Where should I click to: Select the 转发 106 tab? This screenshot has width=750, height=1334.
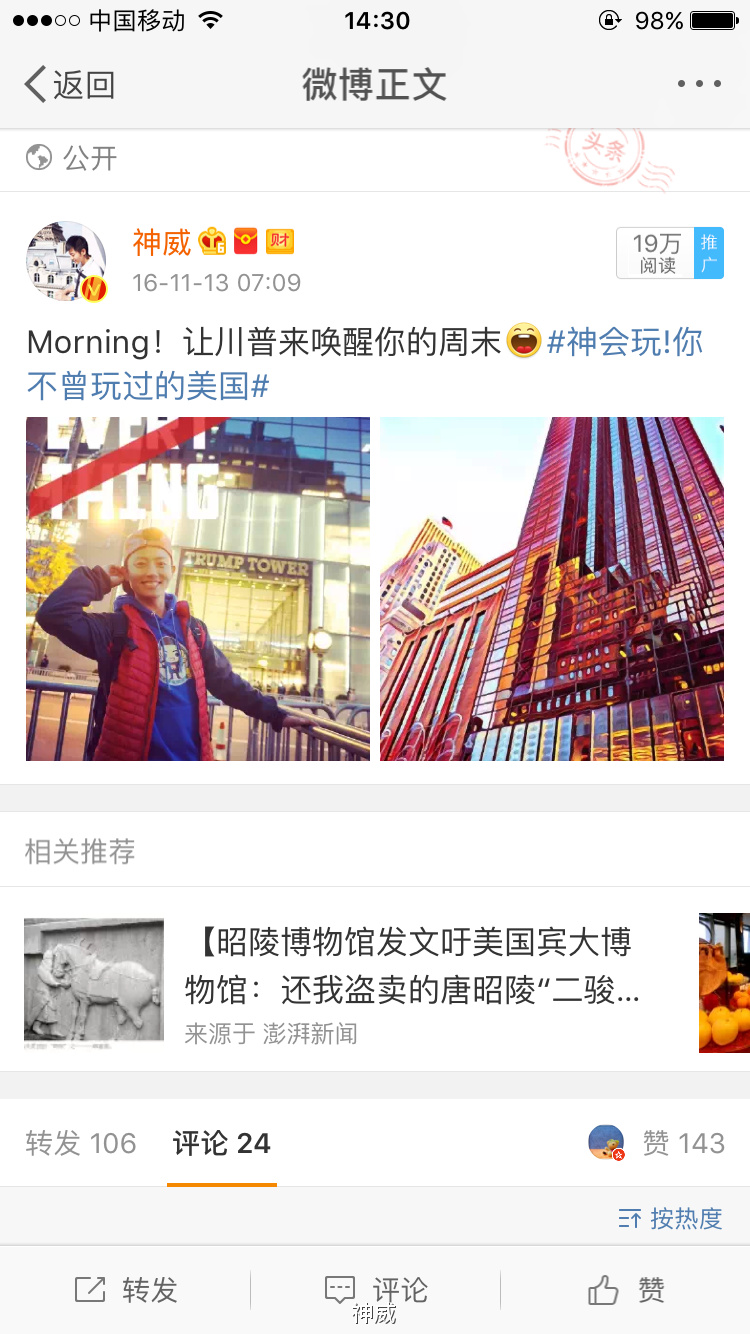(x=80, y=1142)
